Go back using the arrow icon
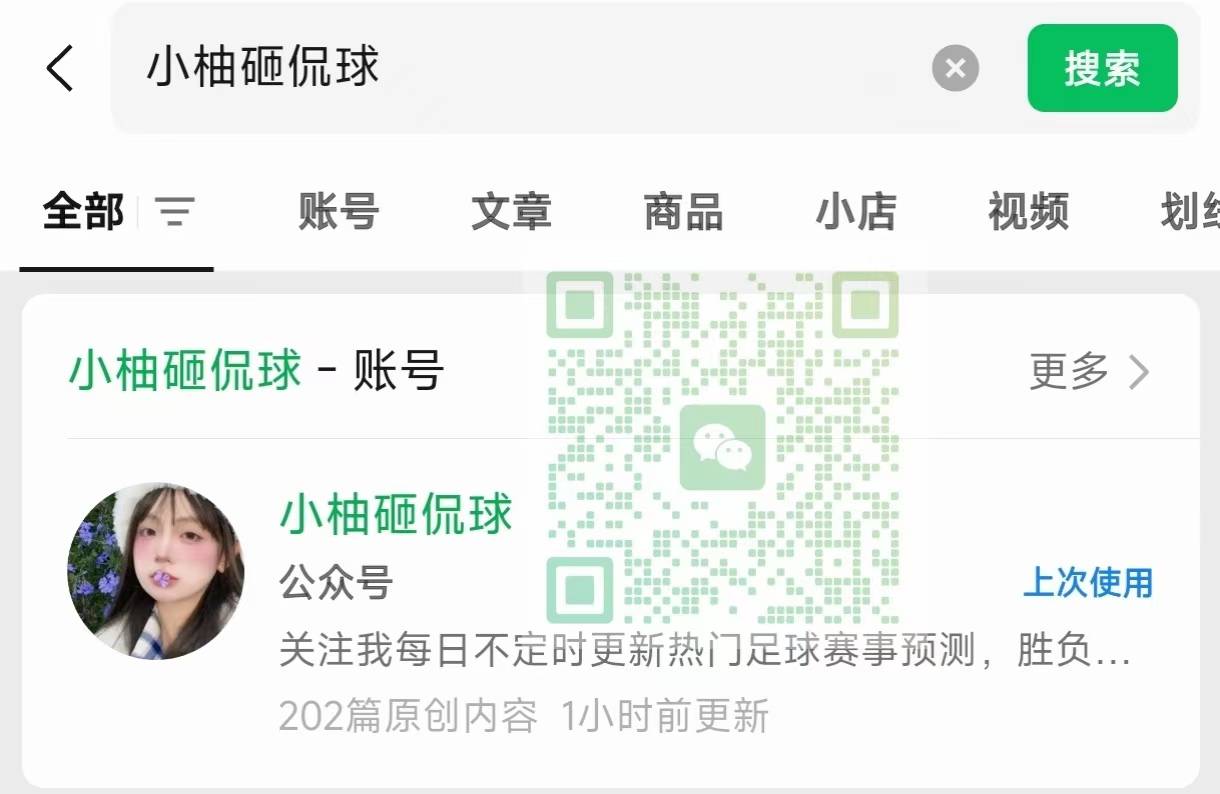This screenshot has height=794, width=1220. coord(60,69)
